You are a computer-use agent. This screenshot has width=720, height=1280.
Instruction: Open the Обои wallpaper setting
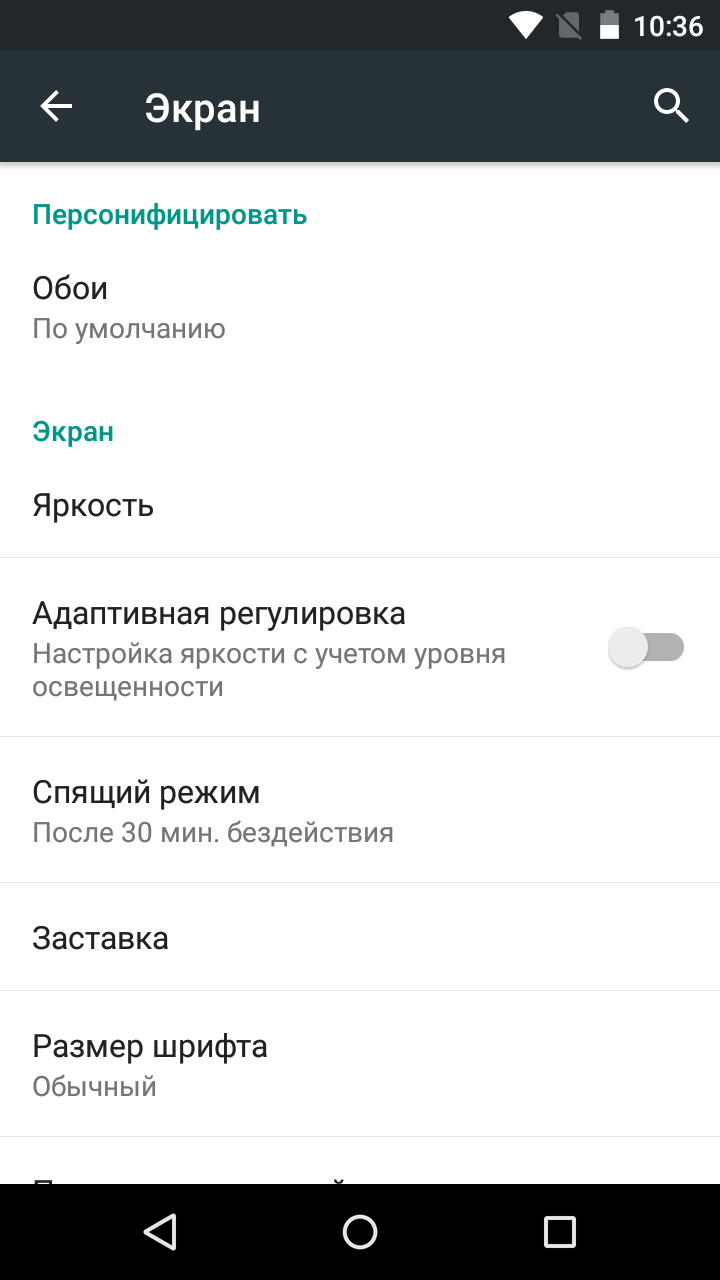pos(360,307)
